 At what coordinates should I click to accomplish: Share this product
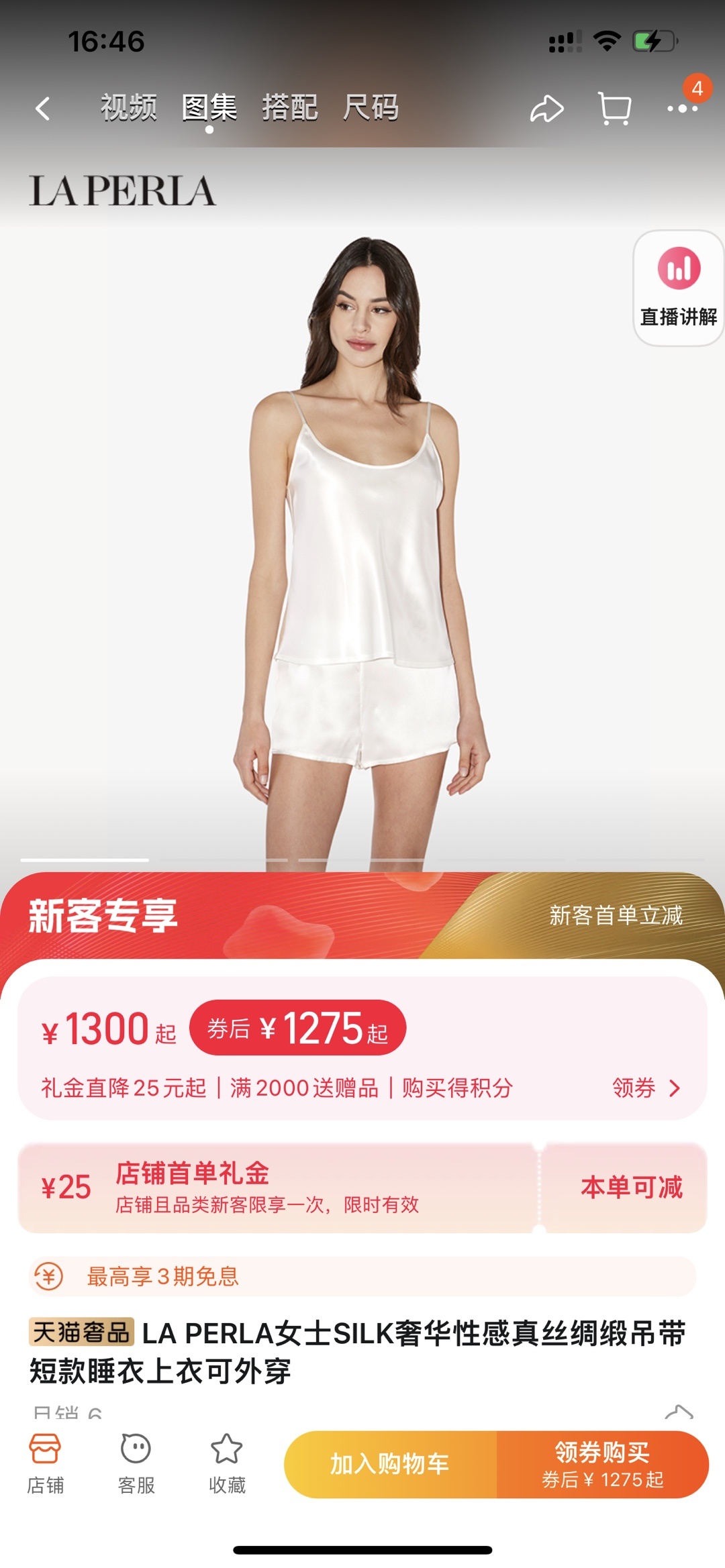coord(546,109)
